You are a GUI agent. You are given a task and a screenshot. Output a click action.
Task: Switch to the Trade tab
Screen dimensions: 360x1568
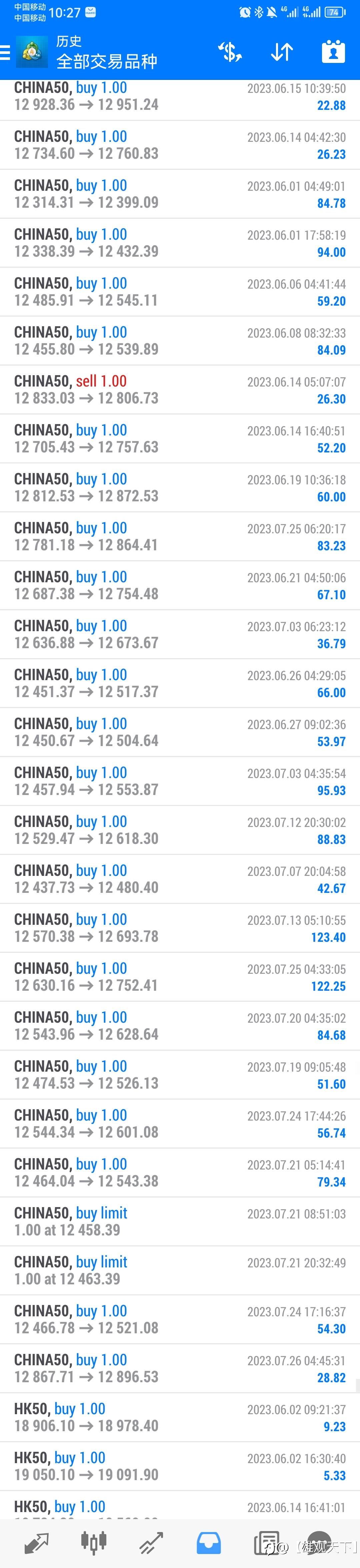click(x=150, y=1543)
